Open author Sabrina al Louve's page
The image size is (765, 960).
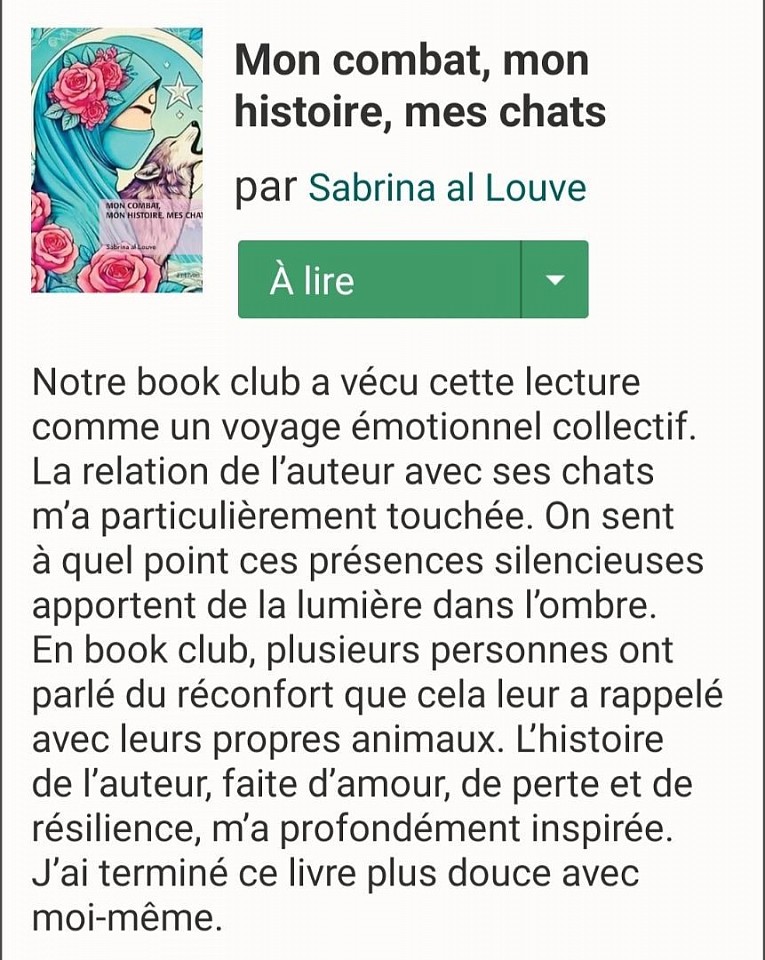pyautogui.click(x=447, y=187)
